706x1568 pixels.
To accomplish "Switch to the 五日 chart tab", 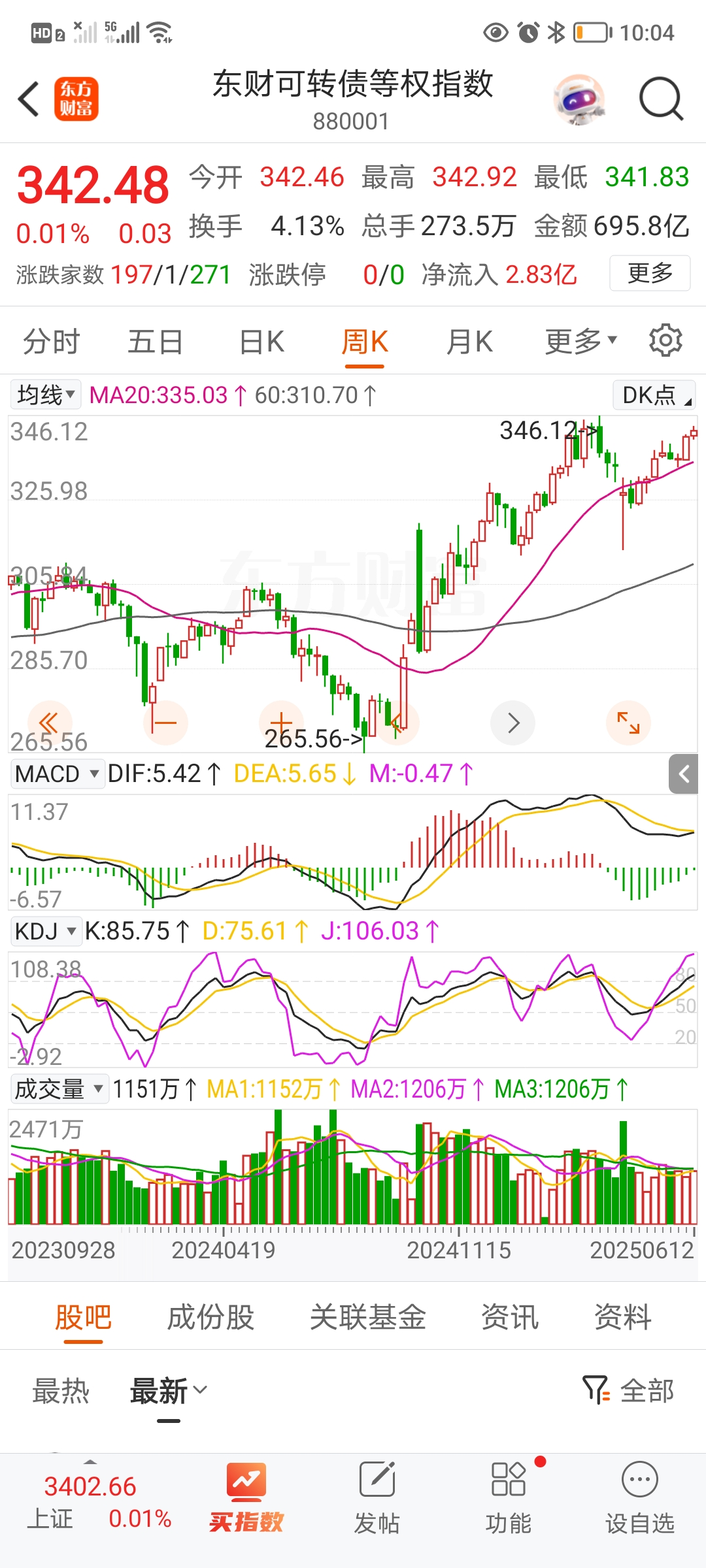I will [x=155, y=342].
